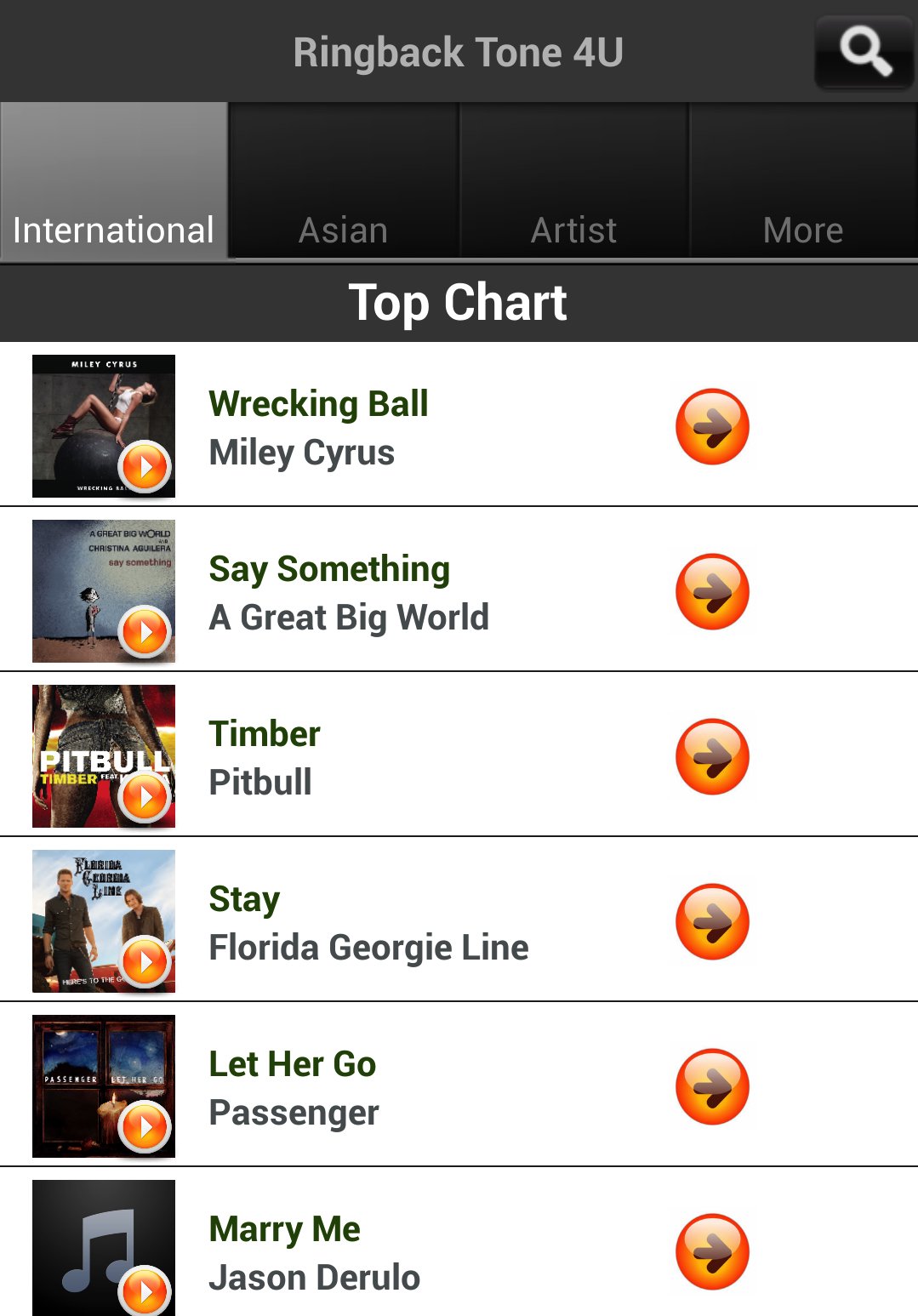Play the Timber audio preview

(146, 794)
